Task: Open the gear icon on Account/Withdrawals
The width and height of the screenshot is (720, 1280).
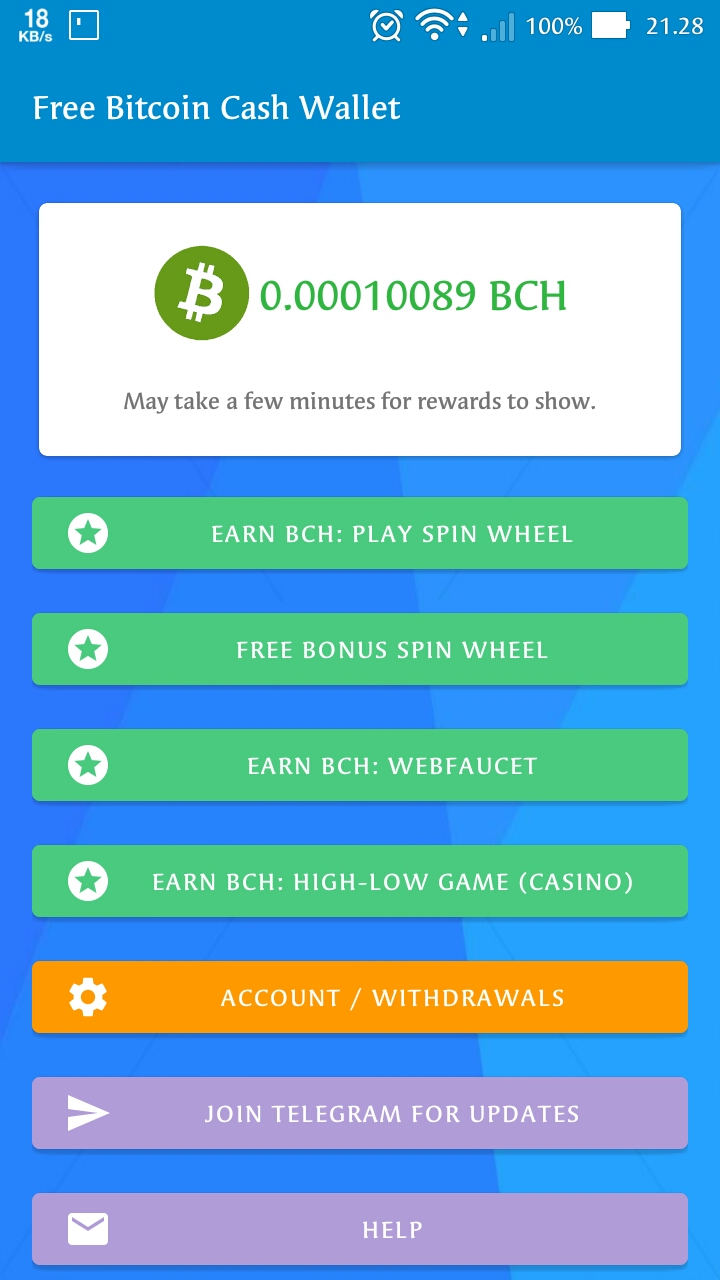Action: point(88,997)
